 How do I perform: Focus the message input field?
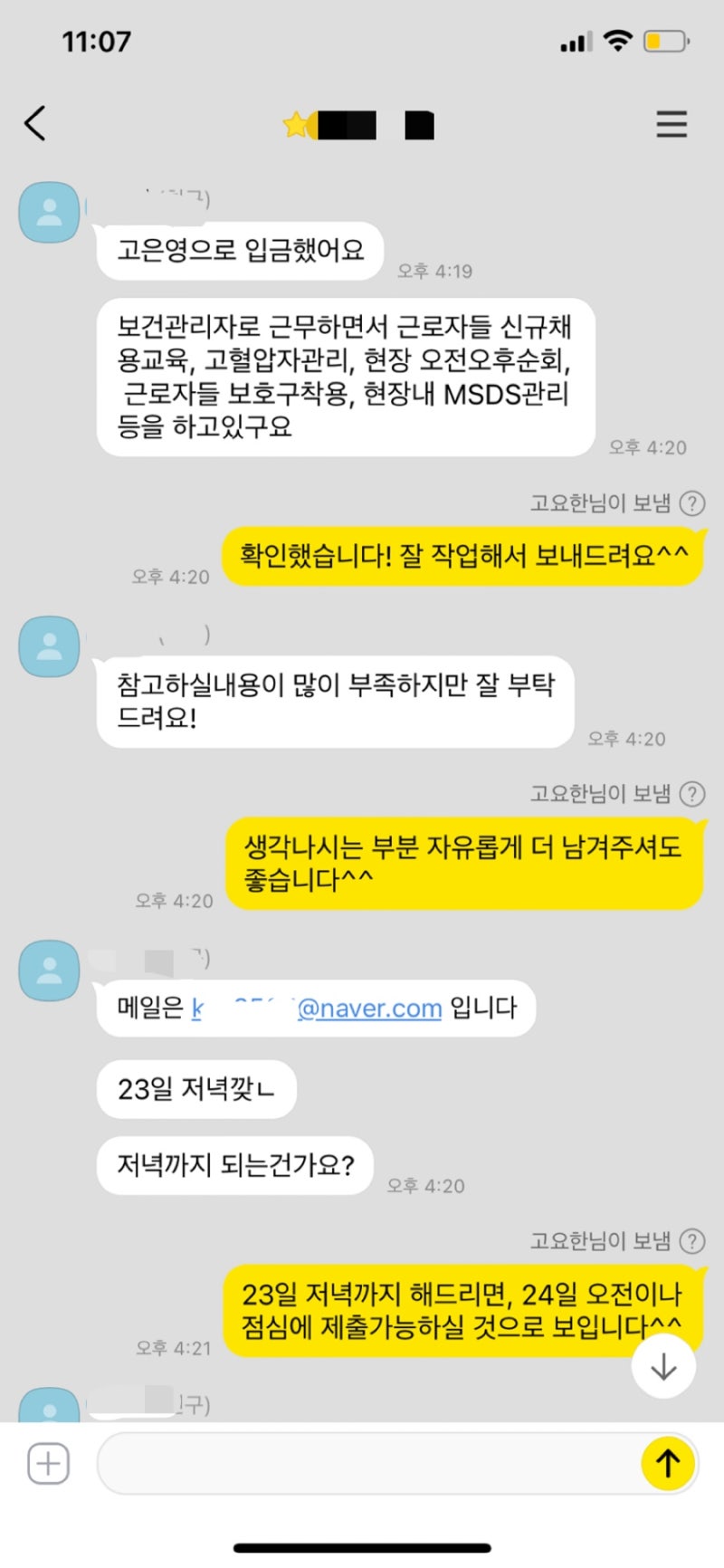(x=367, y=1463)
